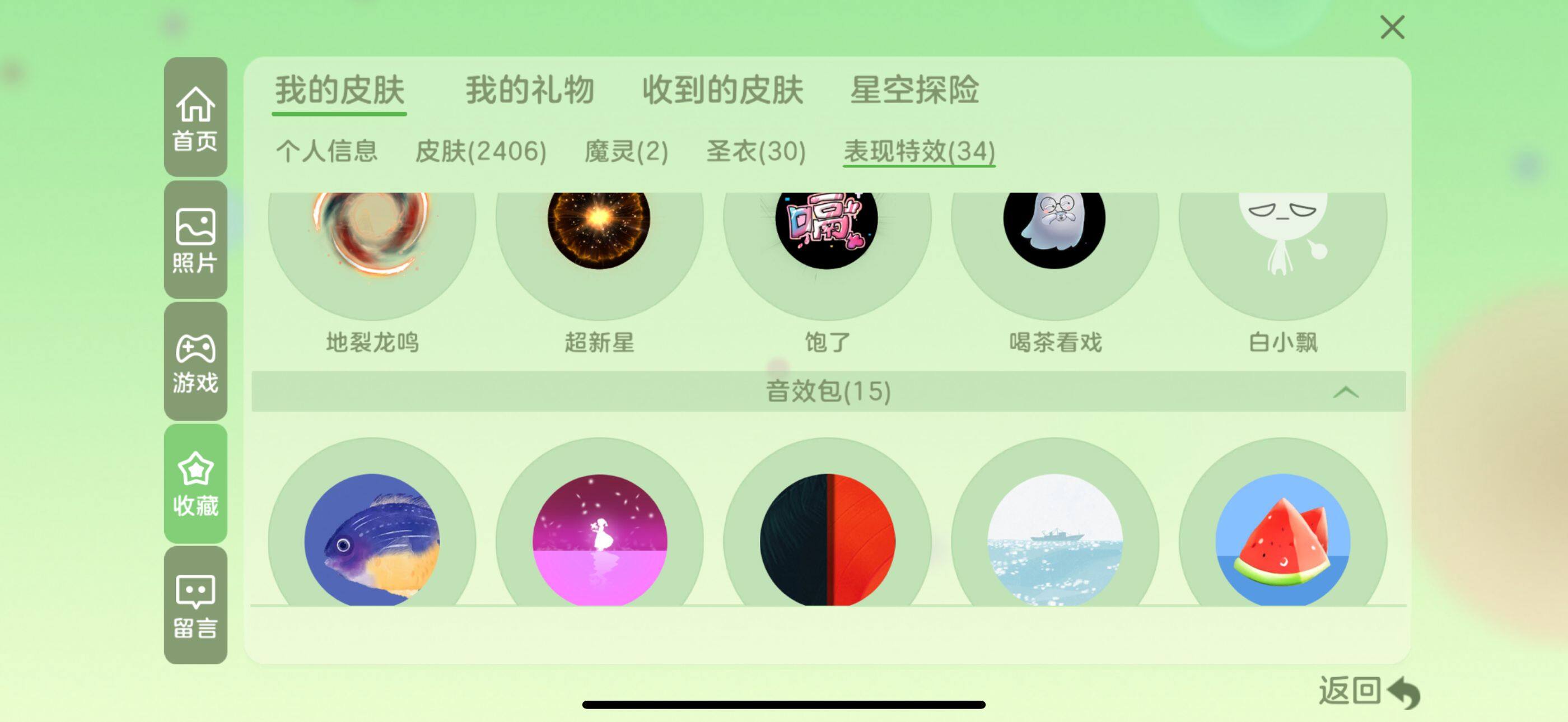This screenshot has width=1568, height=722.
Task: Open the 星空探险 tab
Action: (914, 90)
